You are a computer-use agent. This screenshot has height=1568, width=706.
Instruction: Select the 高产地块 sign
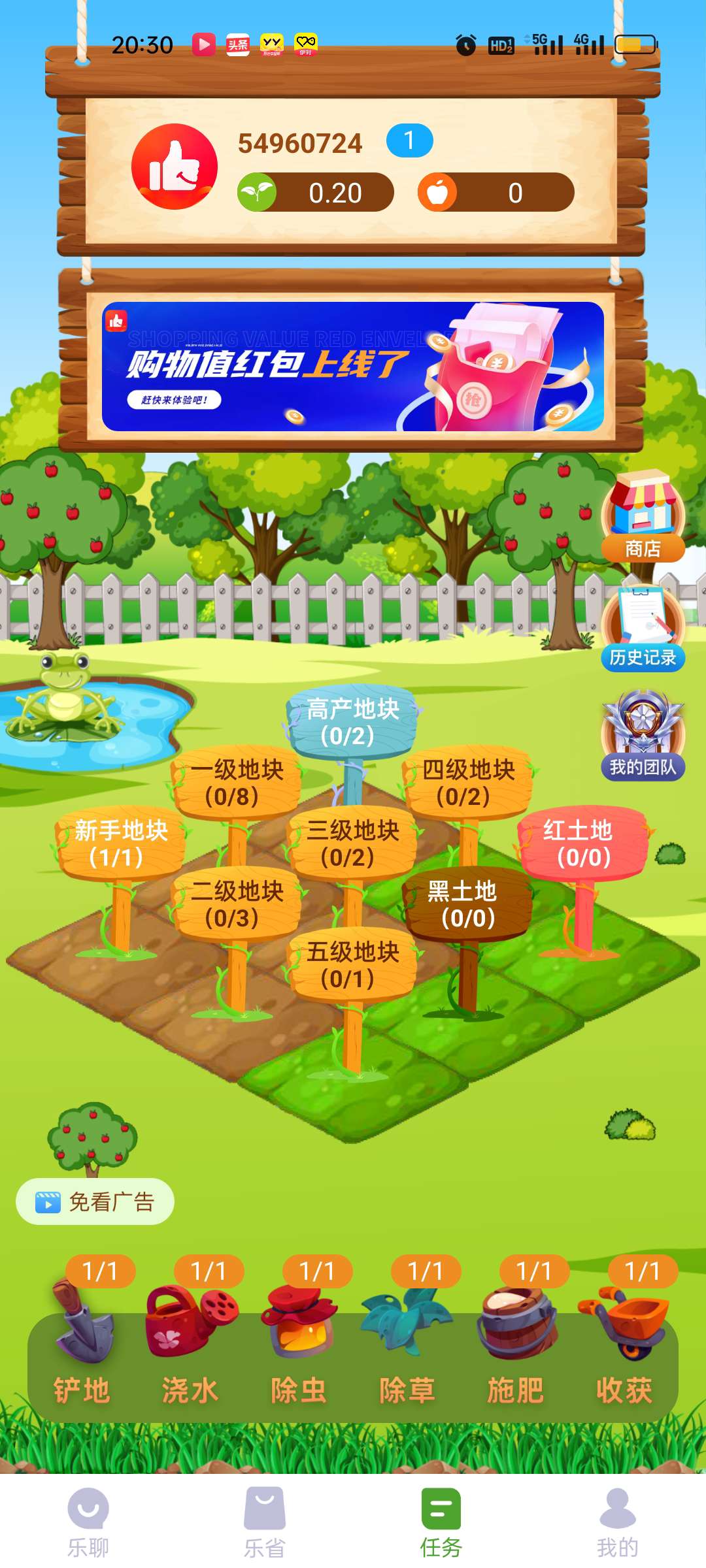point(352,722)
